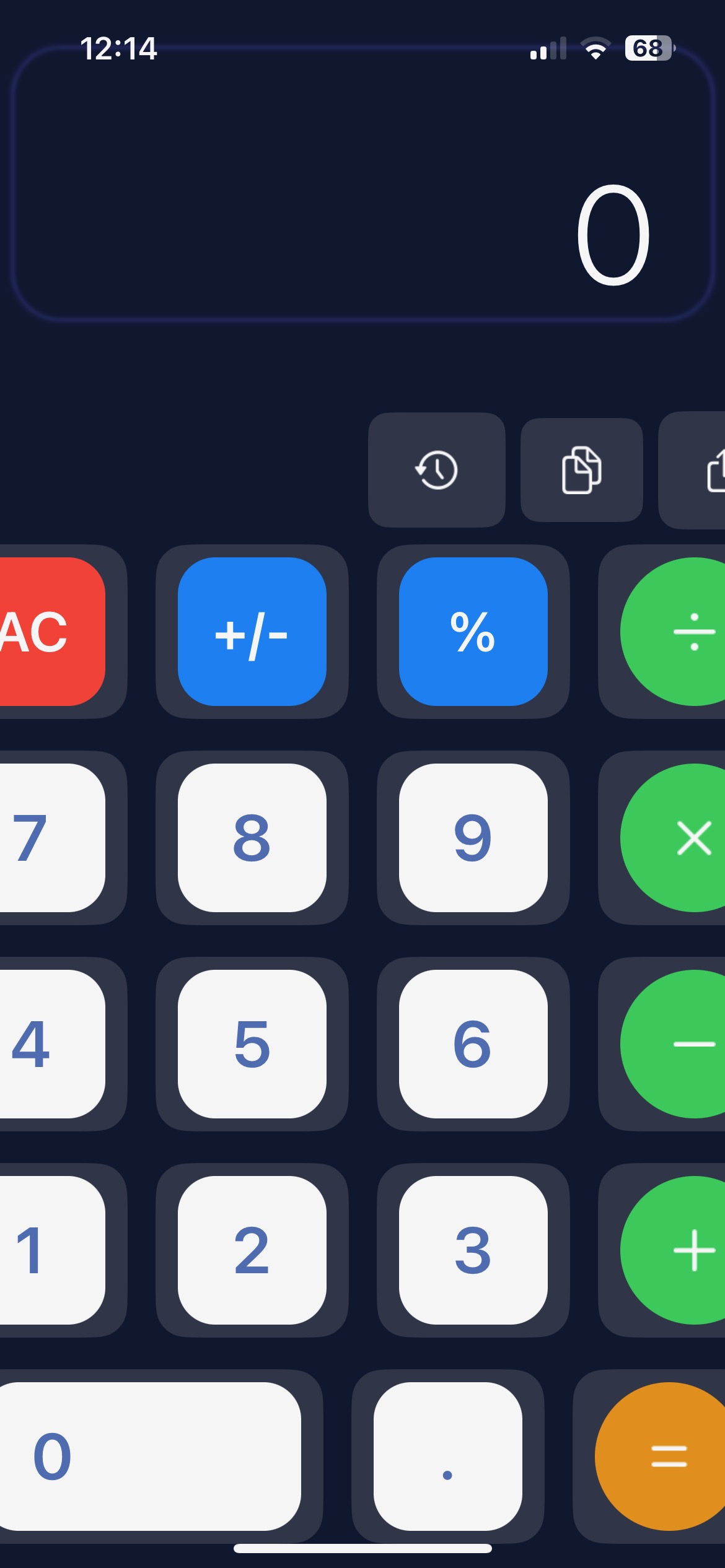Viewport: 725px width, 1568px height.
Task: Open the calculation history
Action: [x=436, y=470]
